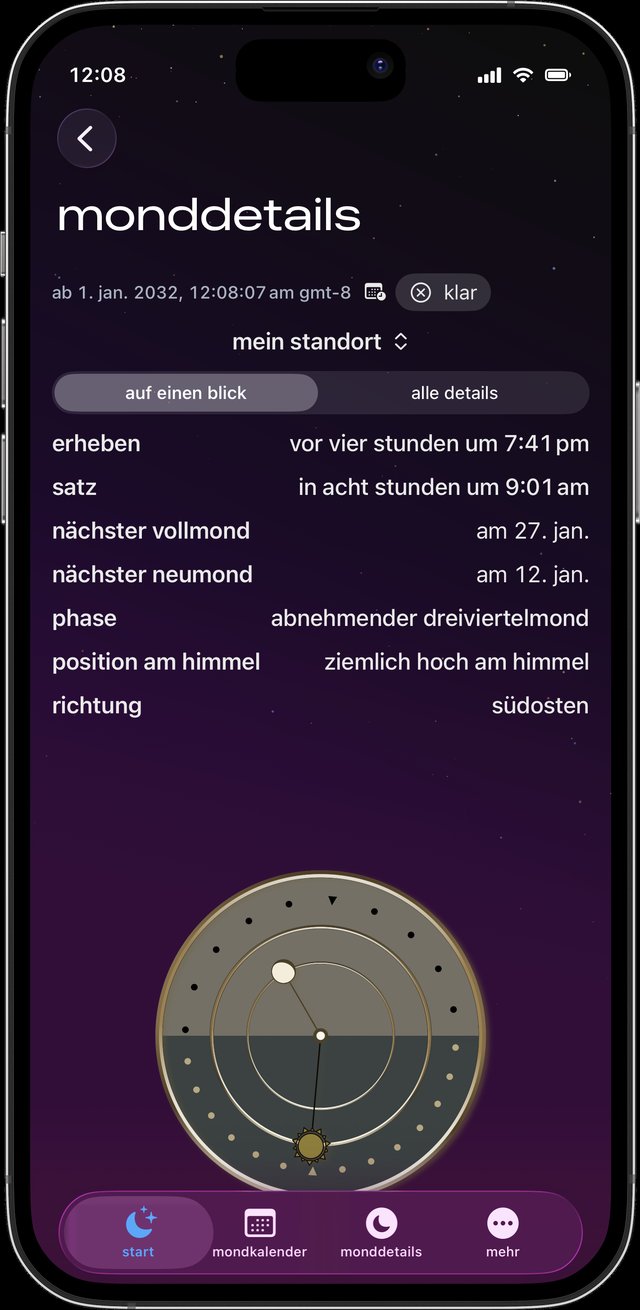
Task: Select the auf einen blick segment
Action: 186,393
